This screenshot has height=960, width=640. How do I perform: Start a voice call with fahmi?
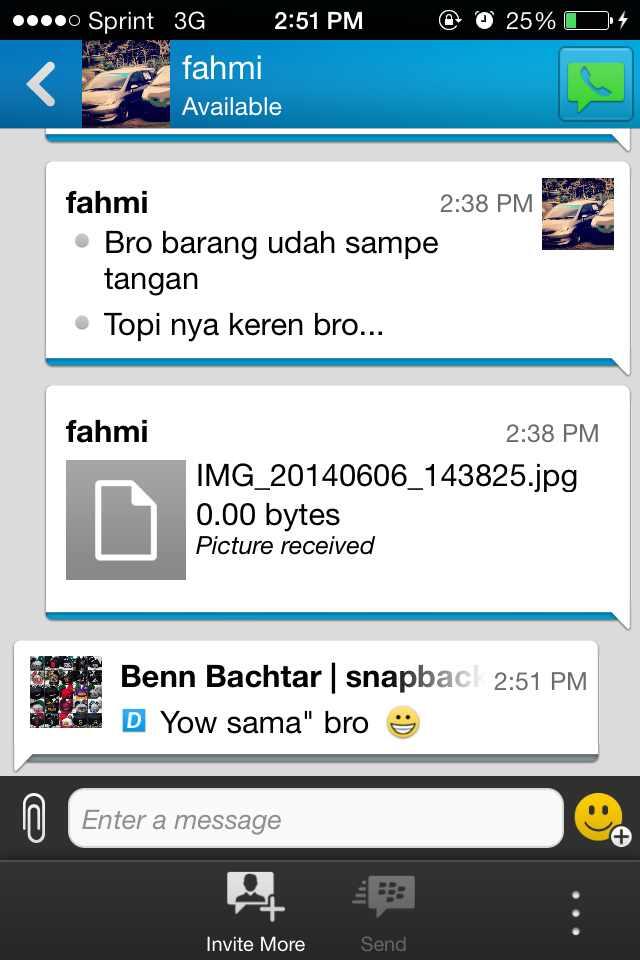pos(595,85)
